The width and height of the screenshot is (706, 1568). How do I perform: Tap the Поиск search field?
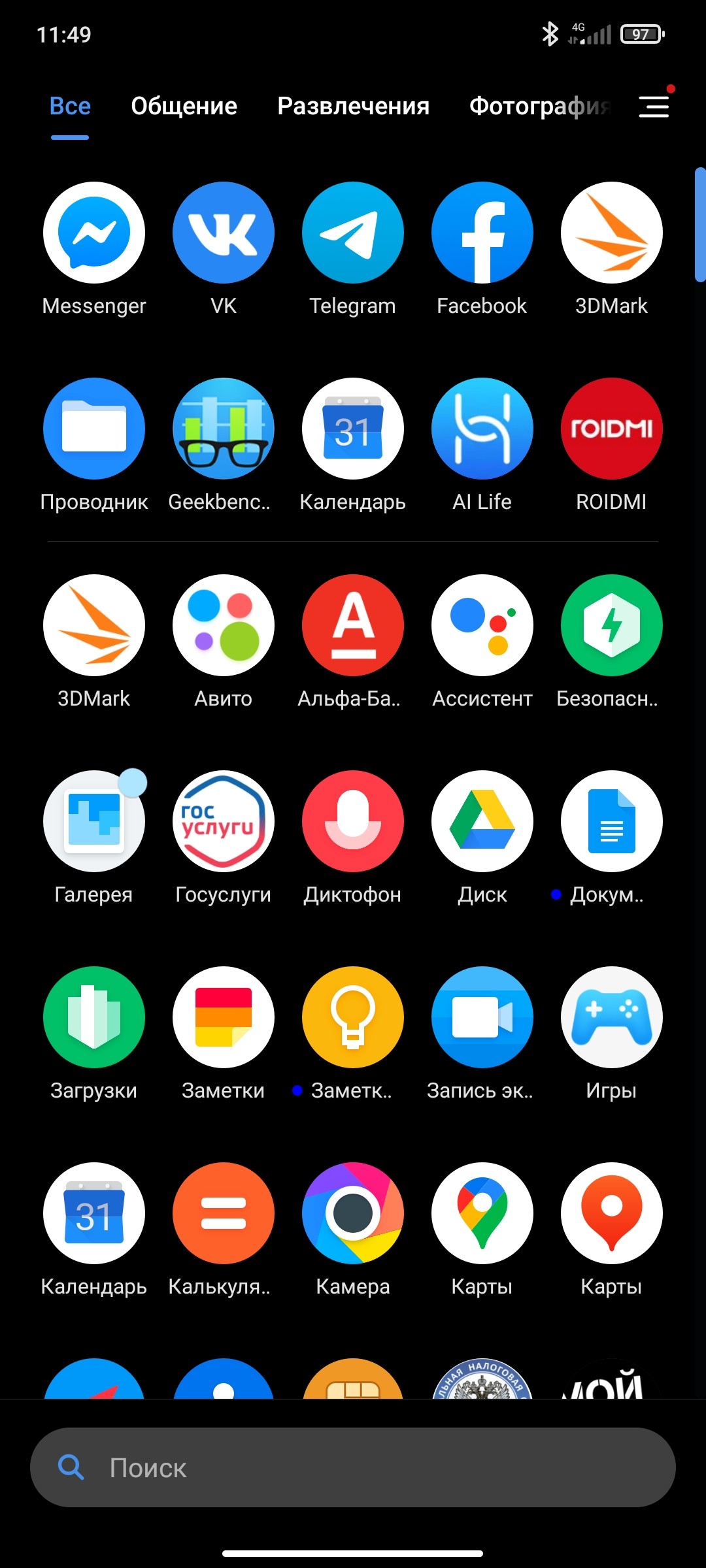point(353,1467)
